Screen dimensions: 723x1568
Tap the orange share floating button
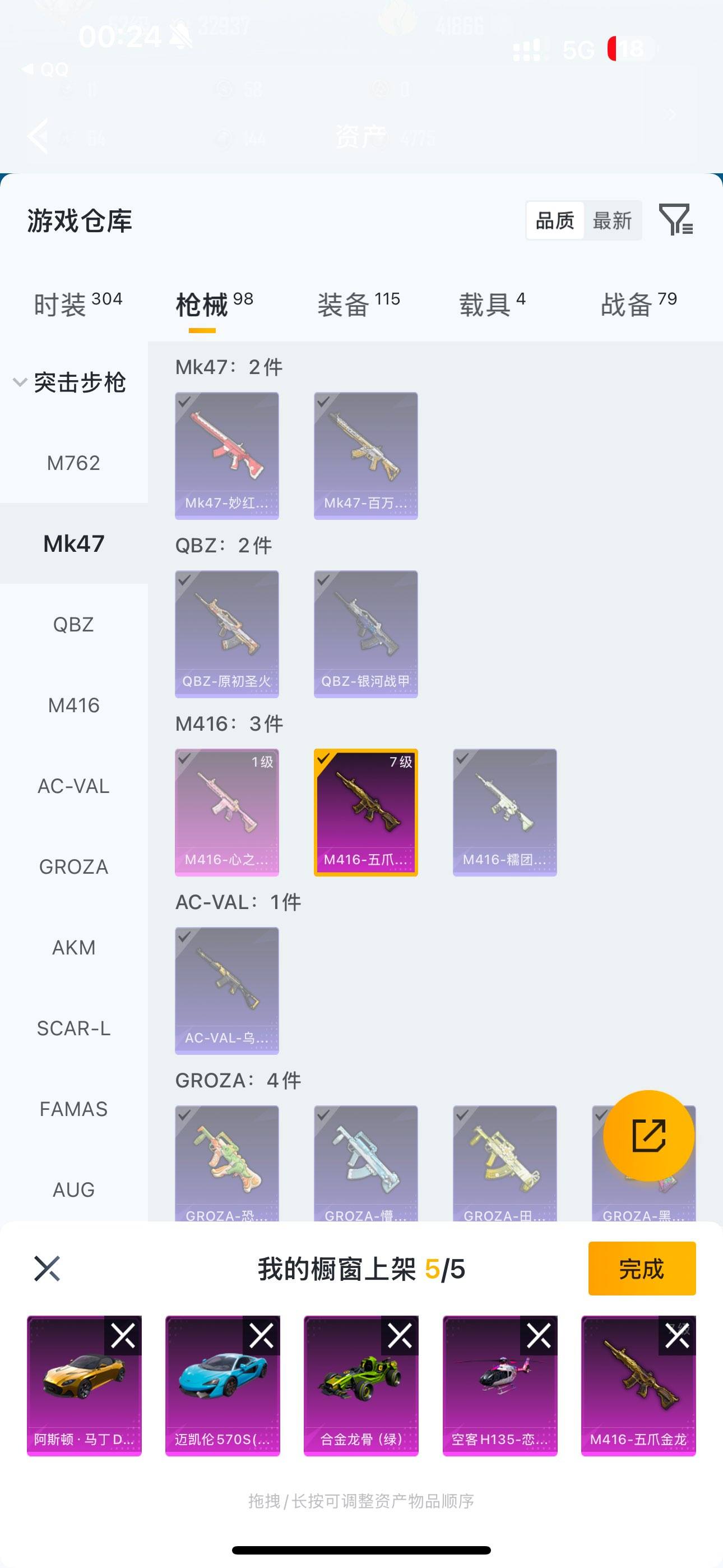click(649, 1135)
